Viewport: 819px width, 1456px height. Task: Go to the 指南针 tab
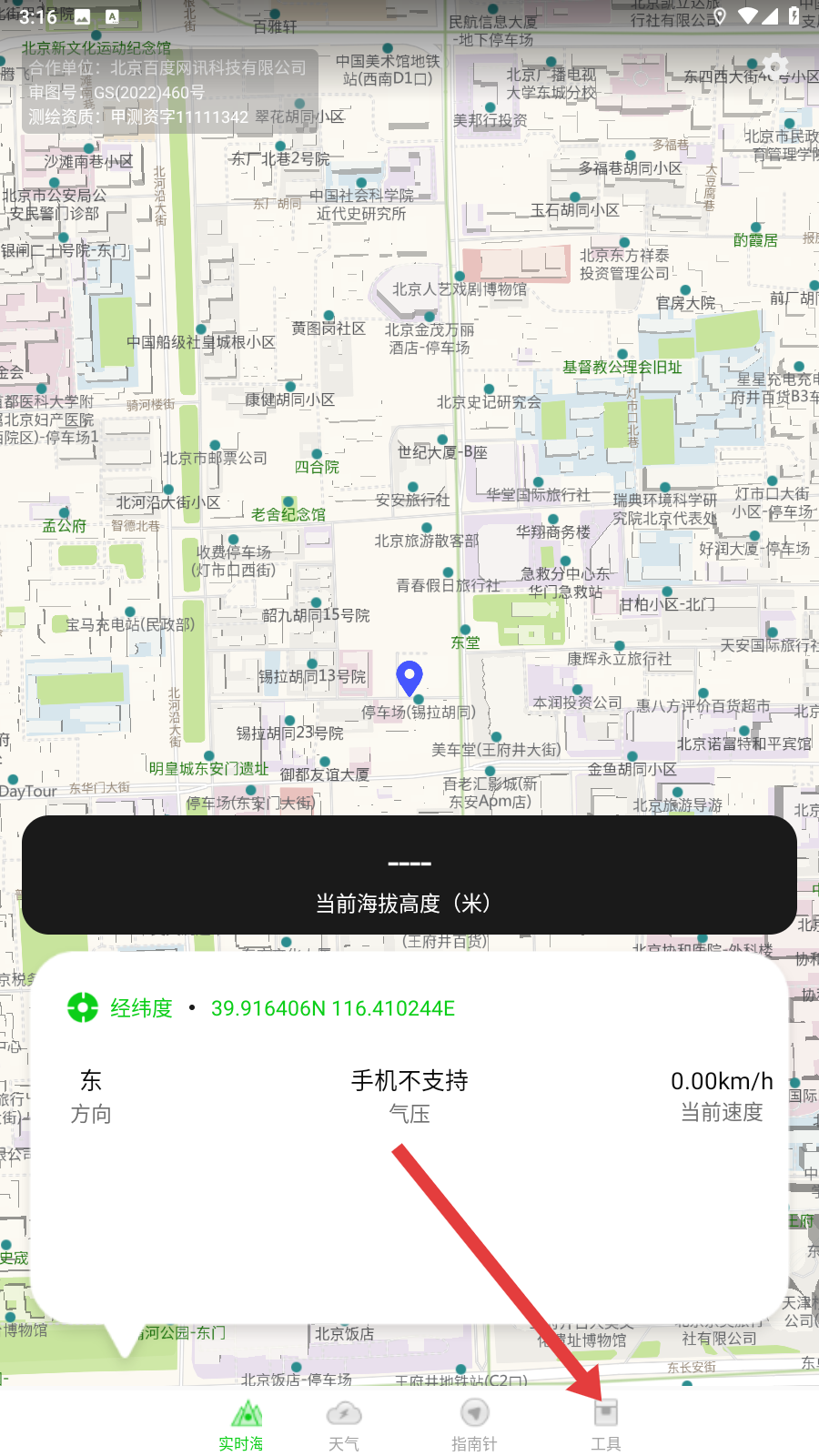click(474, 1424)
